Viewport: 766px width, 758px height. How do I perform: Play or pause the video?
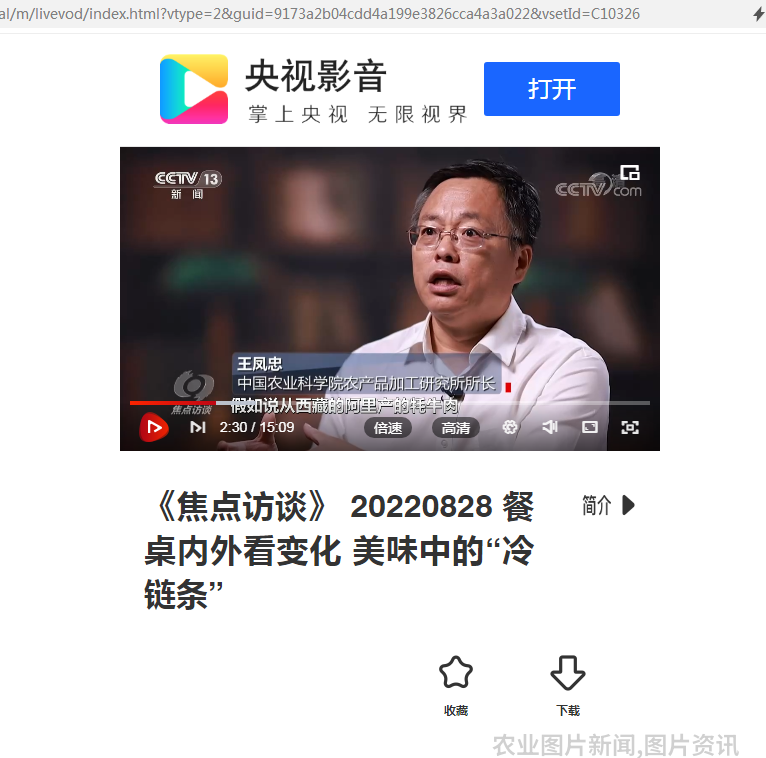click(153, 428)
